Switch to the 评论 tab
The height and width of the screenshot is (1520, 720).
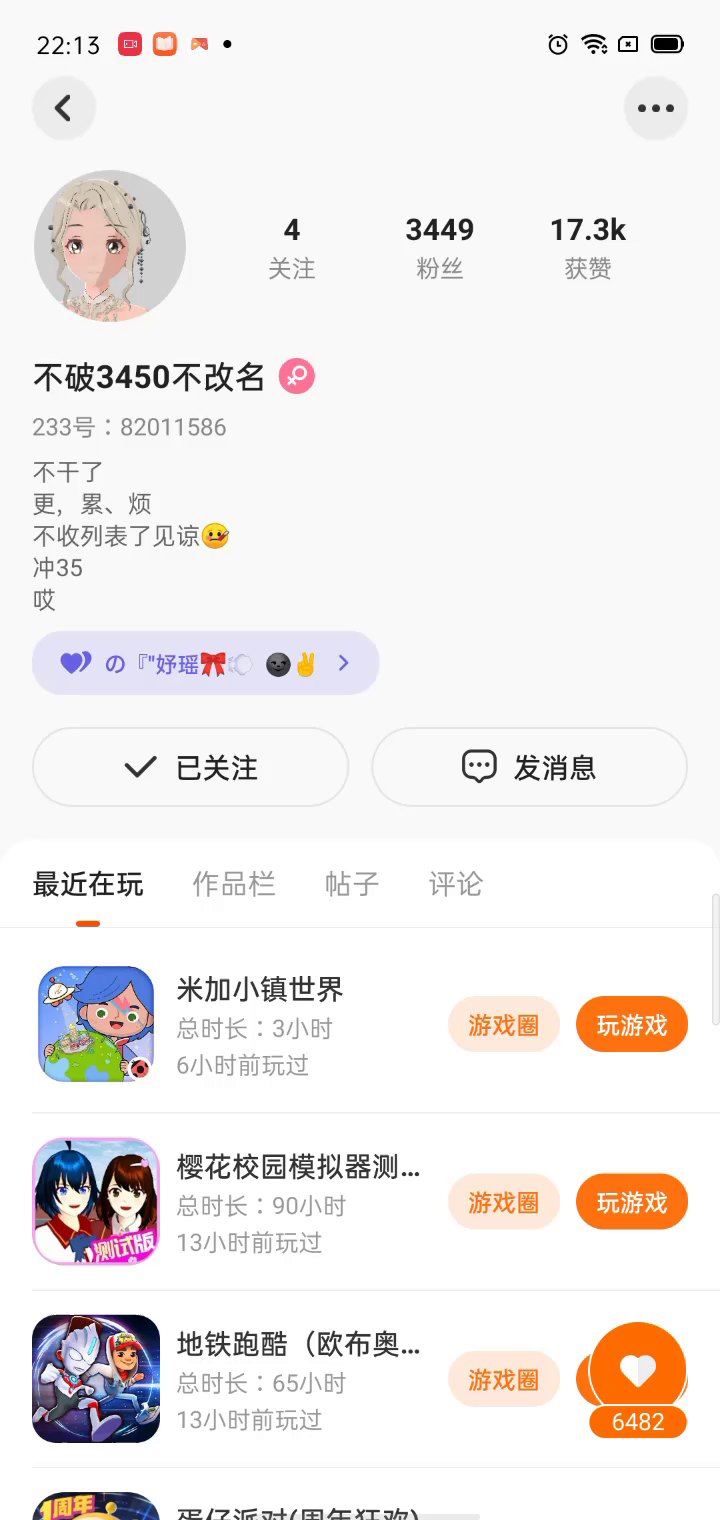[x=455, y=884]
